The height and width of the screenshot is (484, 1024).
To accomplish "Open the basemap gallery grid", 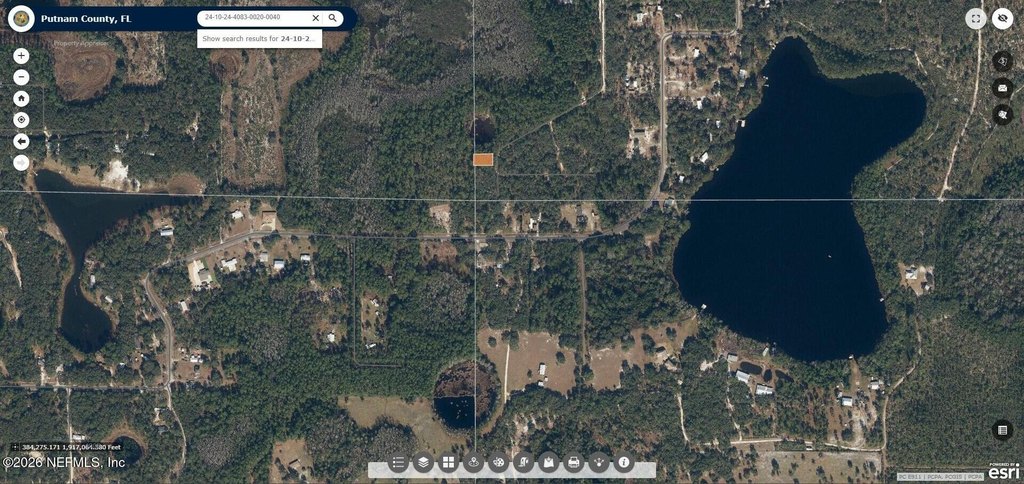I will click(449, 463).
